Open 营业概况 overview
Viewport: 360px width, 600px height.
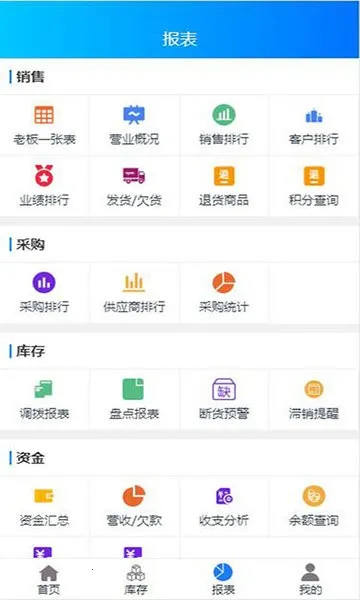click(x=134, y=126)
